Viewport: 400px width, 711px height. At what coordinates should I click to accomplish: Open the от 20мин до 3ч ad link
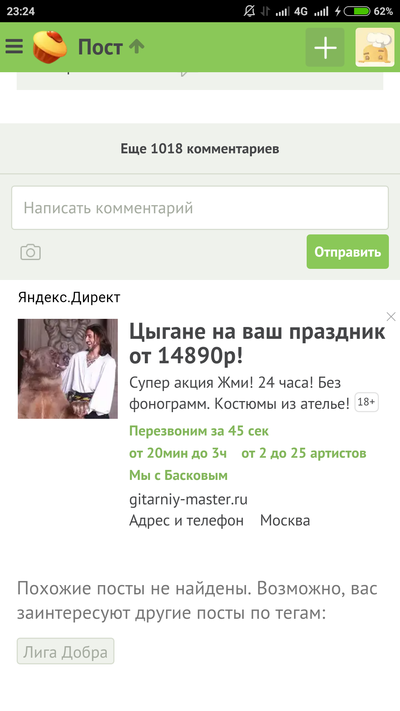(x=178, y=453)
